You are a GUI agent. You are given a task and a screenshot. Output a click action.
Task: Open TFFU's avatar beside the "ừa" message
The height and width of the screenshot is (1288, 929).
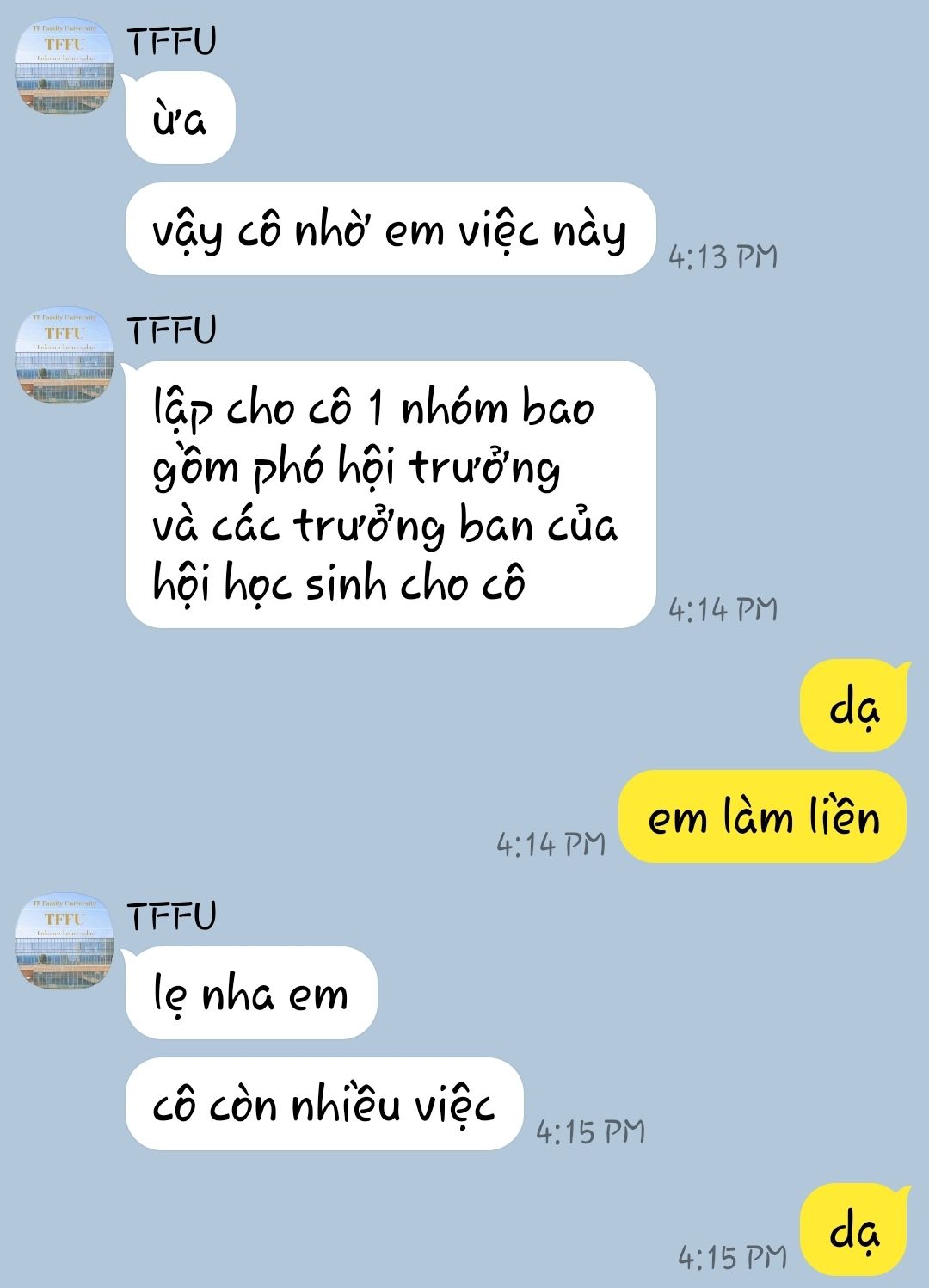[65, 69]
